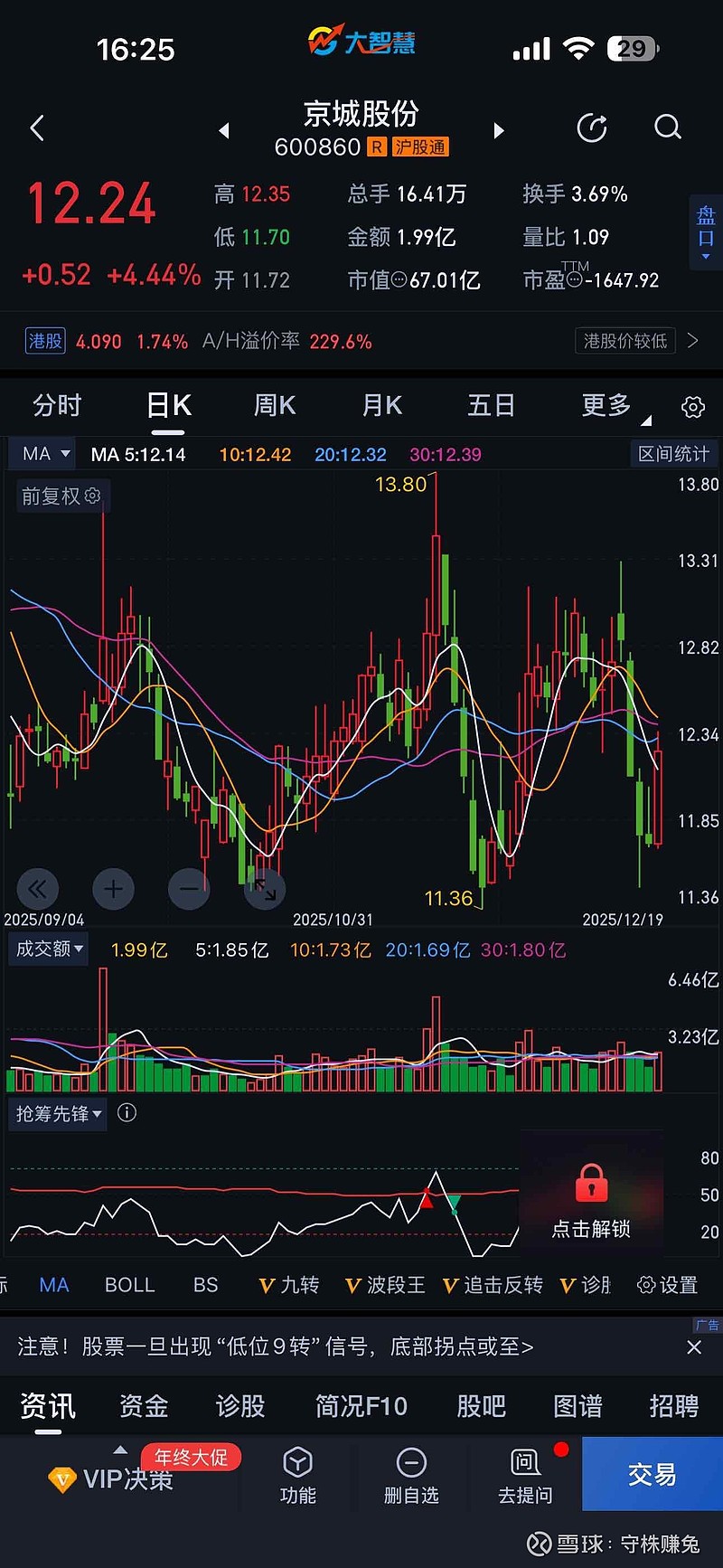Switch to the 周K chart tab

[274, 405]
